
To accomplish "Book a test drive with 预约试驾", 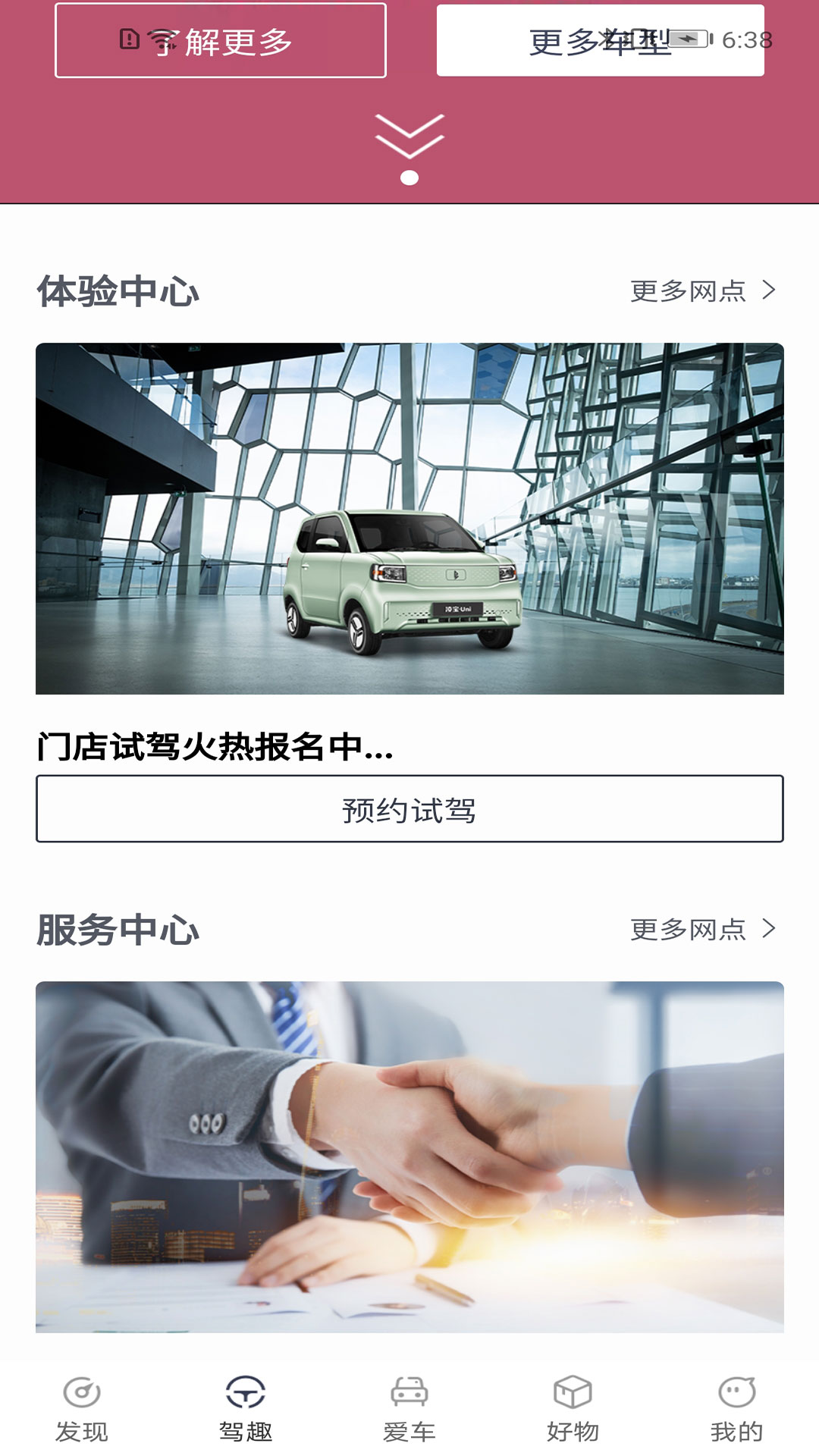I will (x=409, y=809).
